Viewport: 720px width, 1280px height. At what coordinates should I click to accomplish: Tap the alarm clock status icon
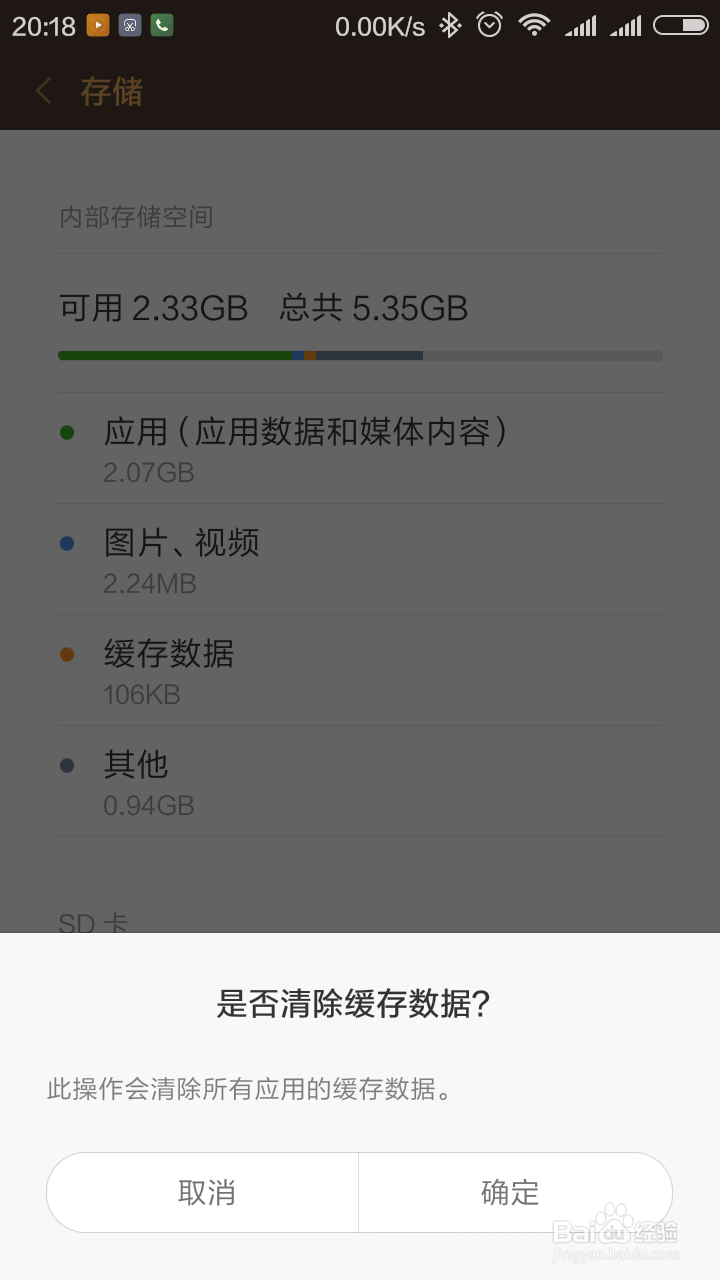[489, 25]
